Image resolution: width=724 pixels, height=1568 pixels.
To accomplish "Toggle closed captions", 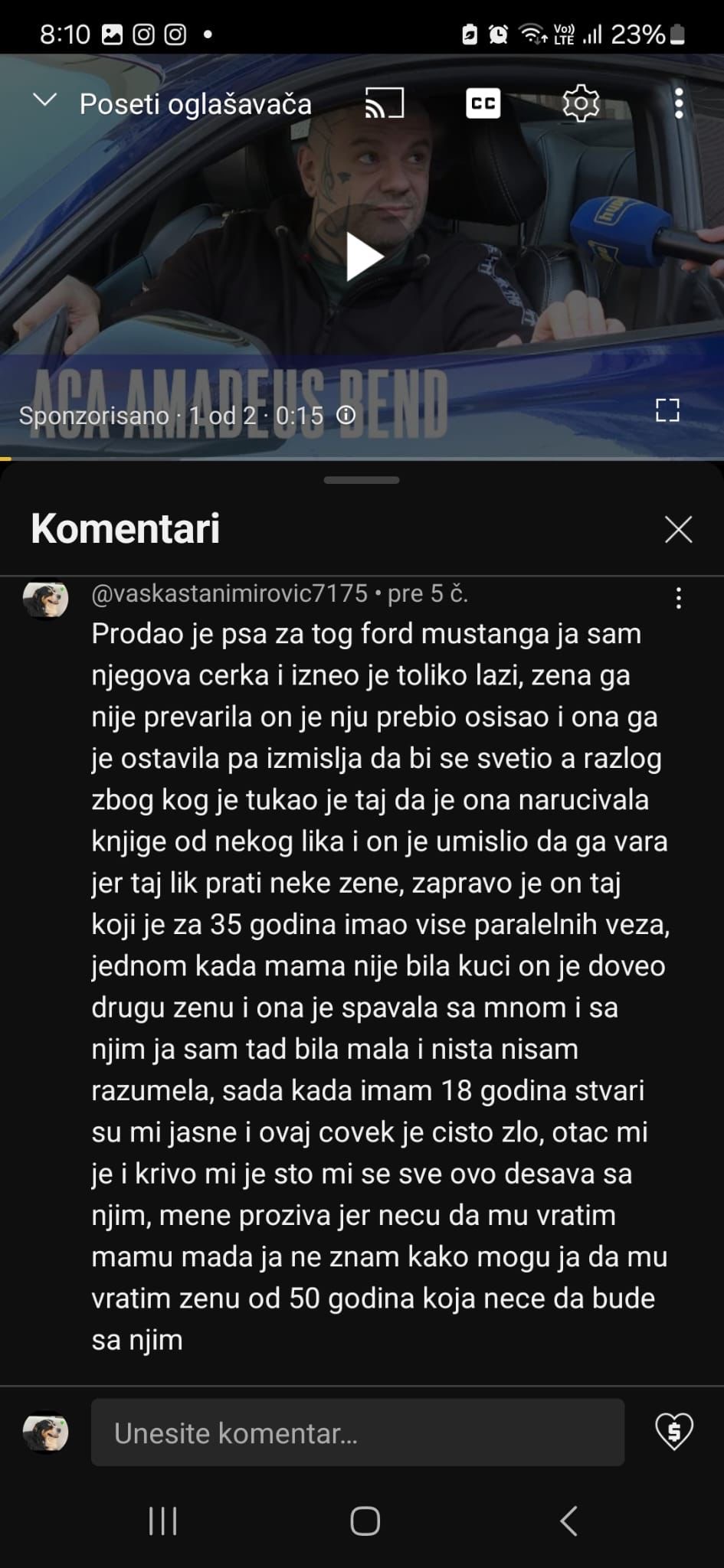I will tap(483, 103).
